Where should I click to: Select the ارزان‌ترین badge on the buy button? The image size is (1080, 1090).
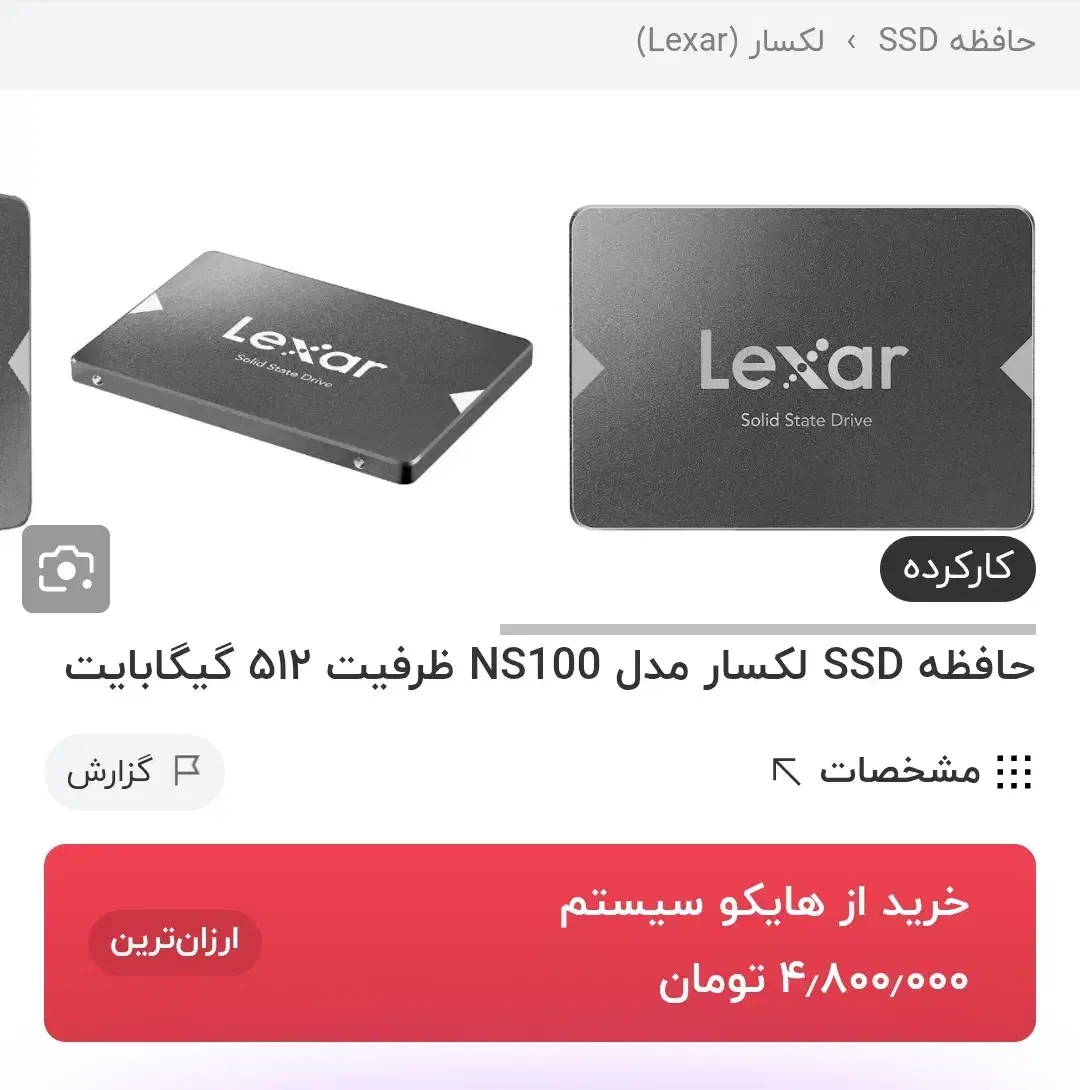174,942
